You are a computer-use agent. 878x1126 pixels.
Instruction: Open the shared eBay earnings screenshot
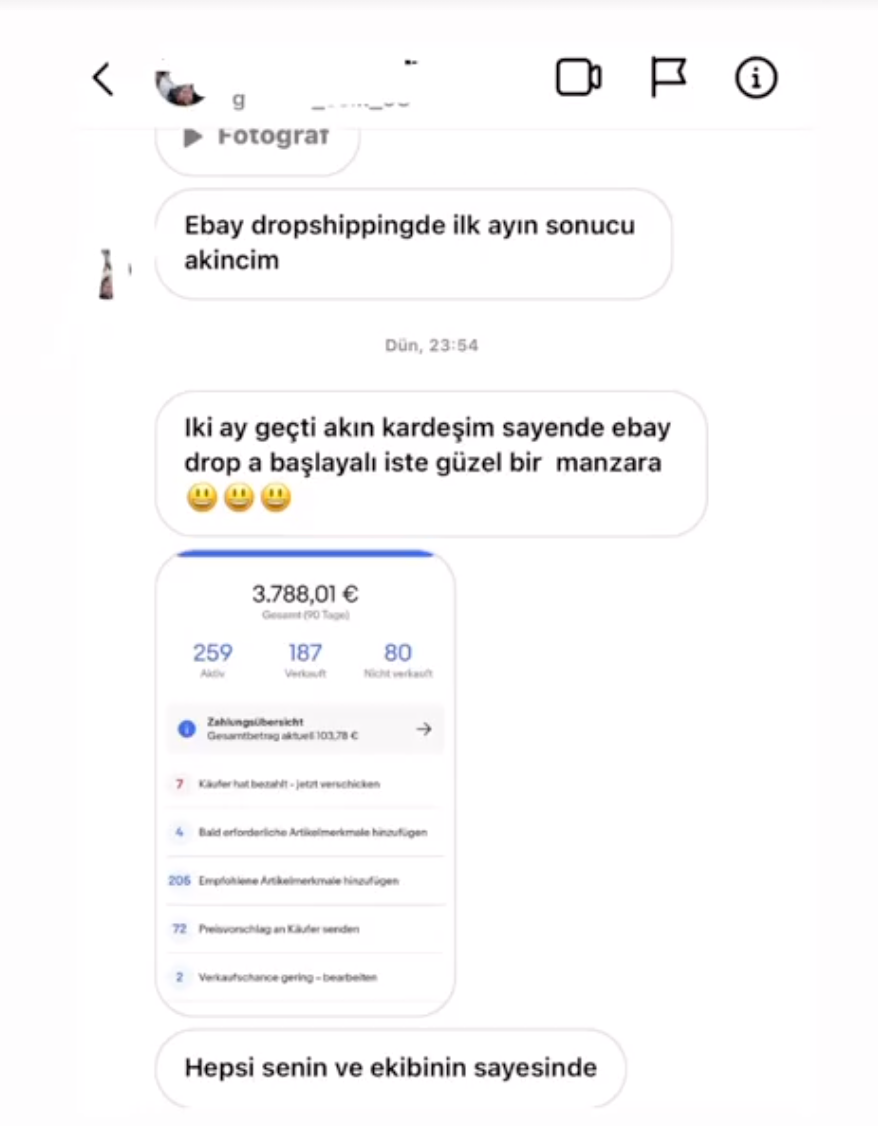coord(305,783)
